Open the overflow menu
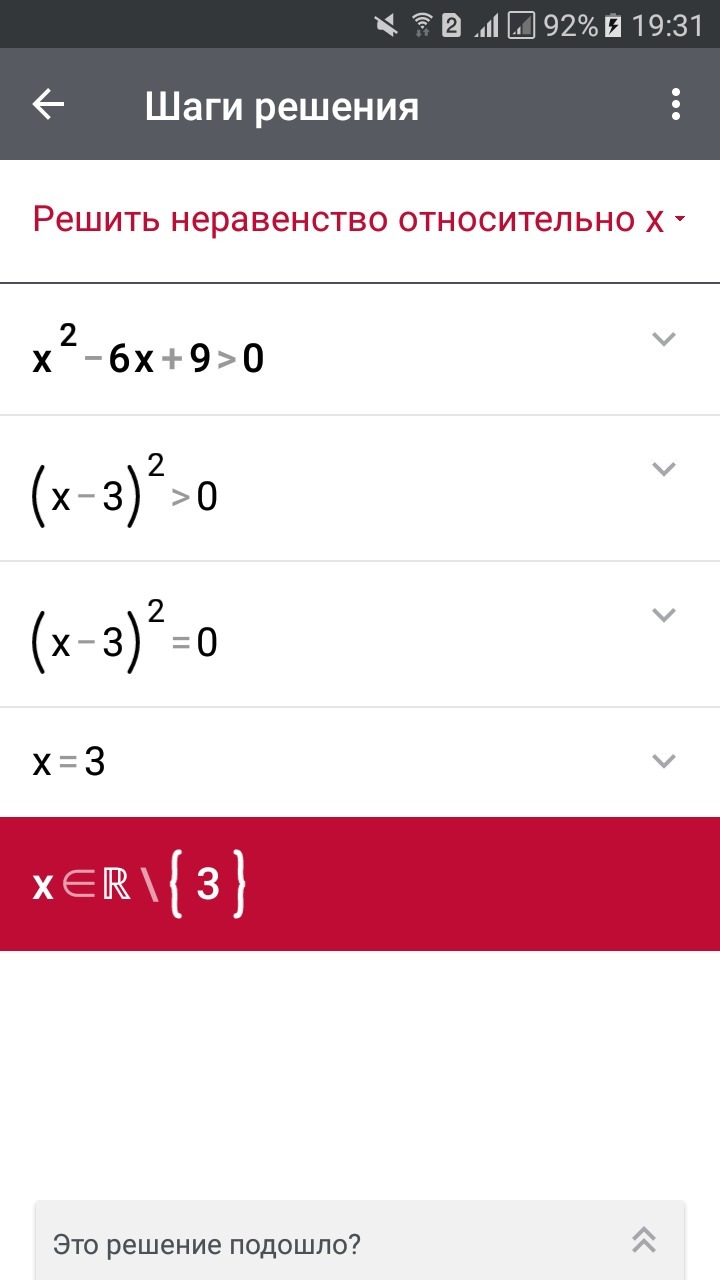The height and width of the screenshot is (1280, 720). click(x=676, y=105)
